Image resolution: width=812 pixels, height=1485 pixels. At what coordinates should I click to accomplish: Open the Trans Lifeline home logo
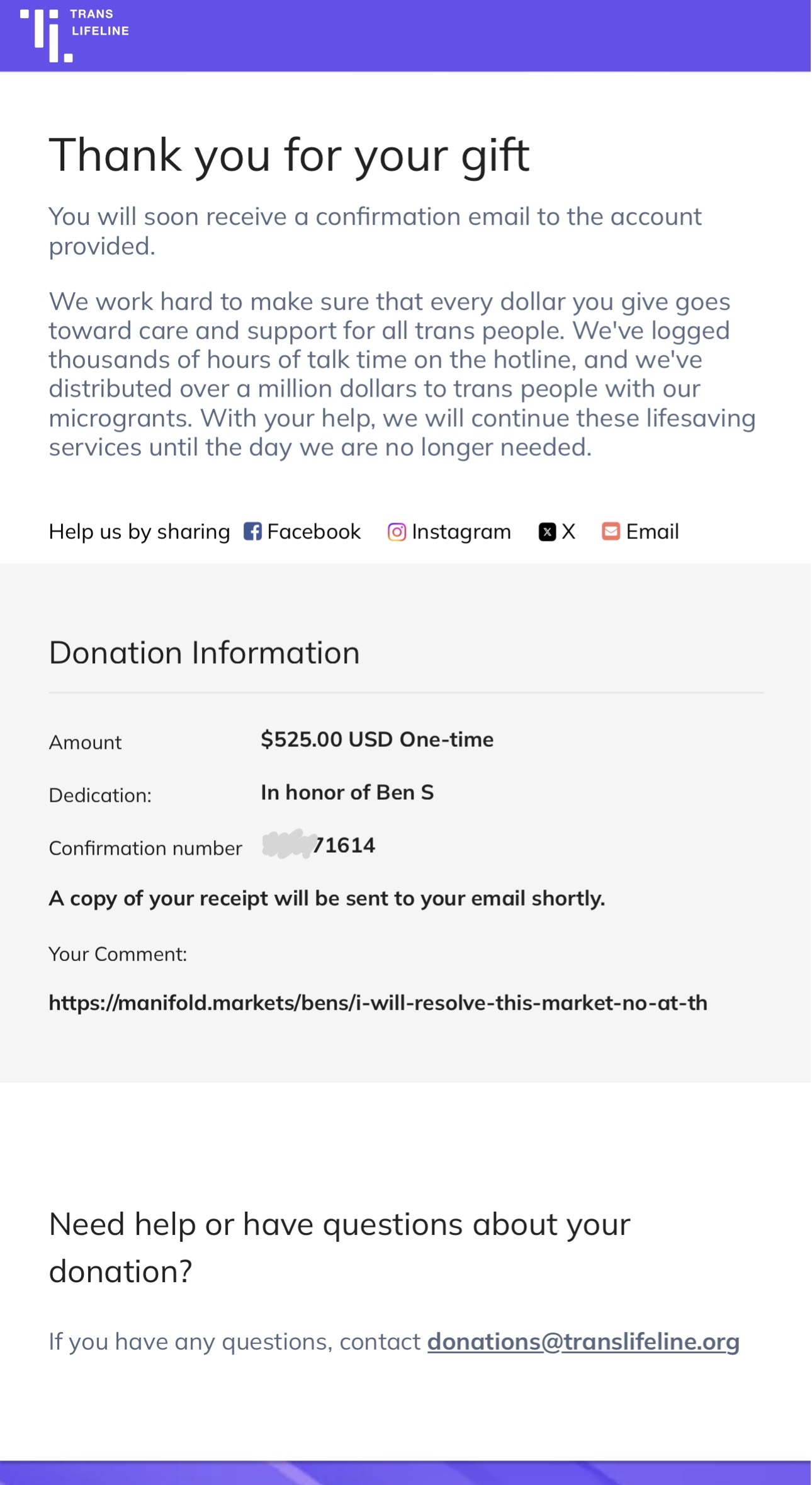pos(74,35)
